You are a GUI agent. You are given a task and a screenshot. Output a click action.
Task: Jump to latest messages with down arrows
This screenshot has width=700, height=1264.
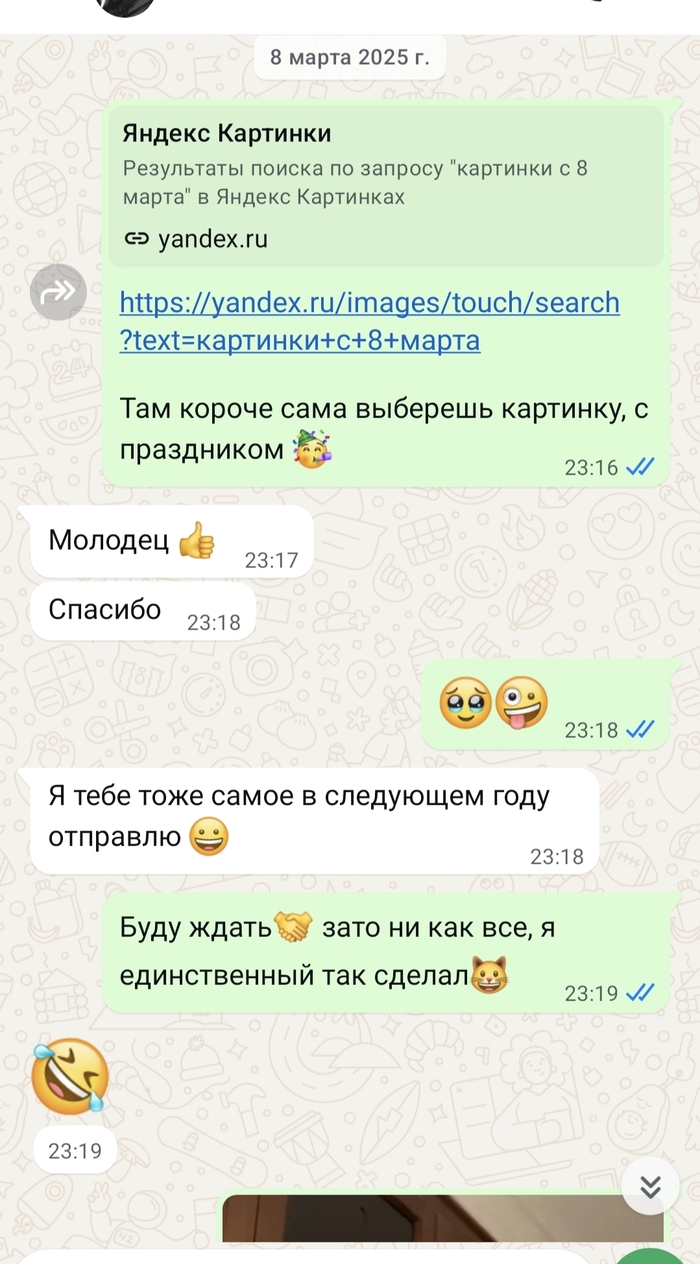(x=650, y=1186)
